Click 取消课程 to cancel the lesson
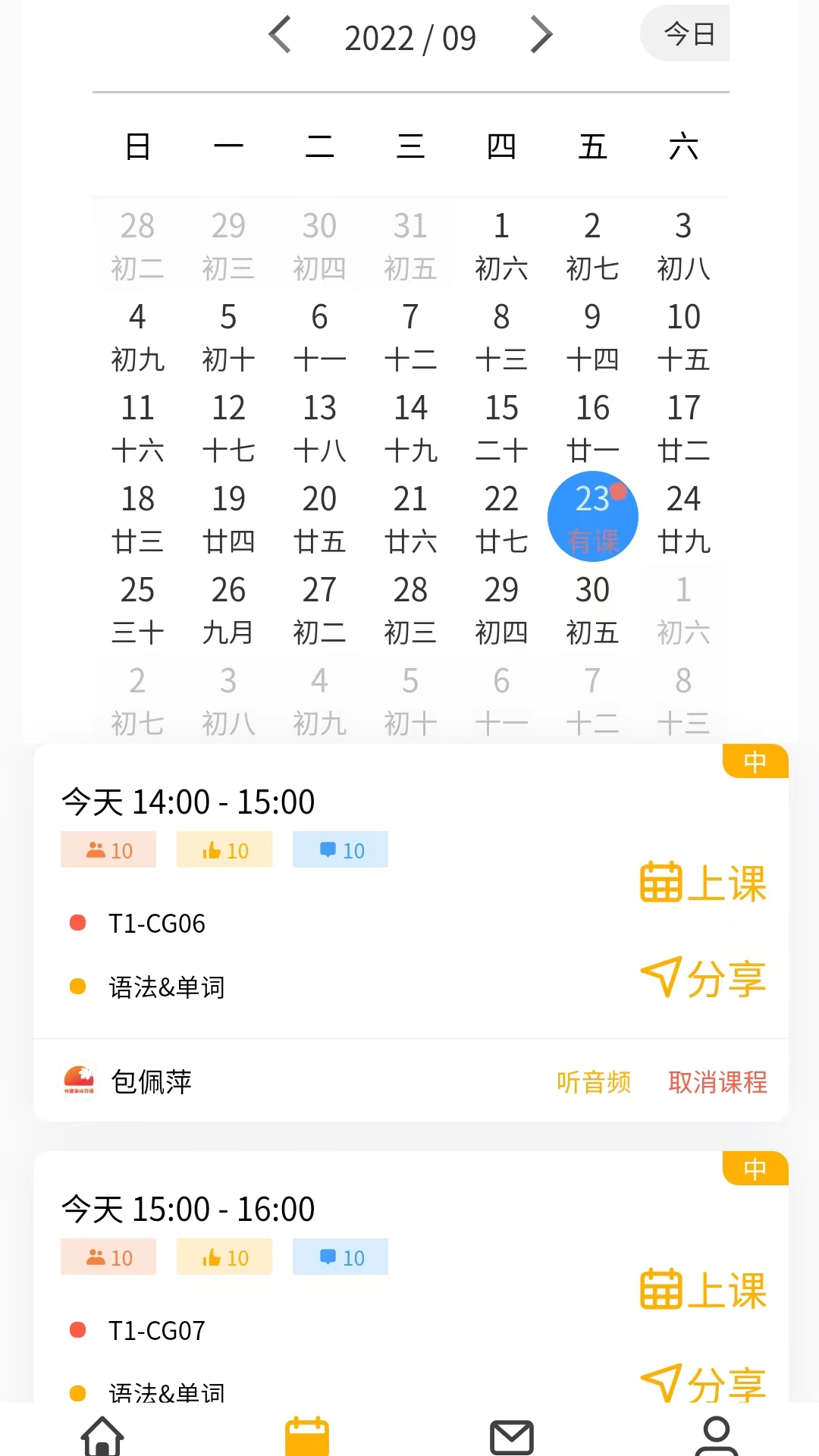This screenshot has width=819, height=1456. pos(717,1082)
